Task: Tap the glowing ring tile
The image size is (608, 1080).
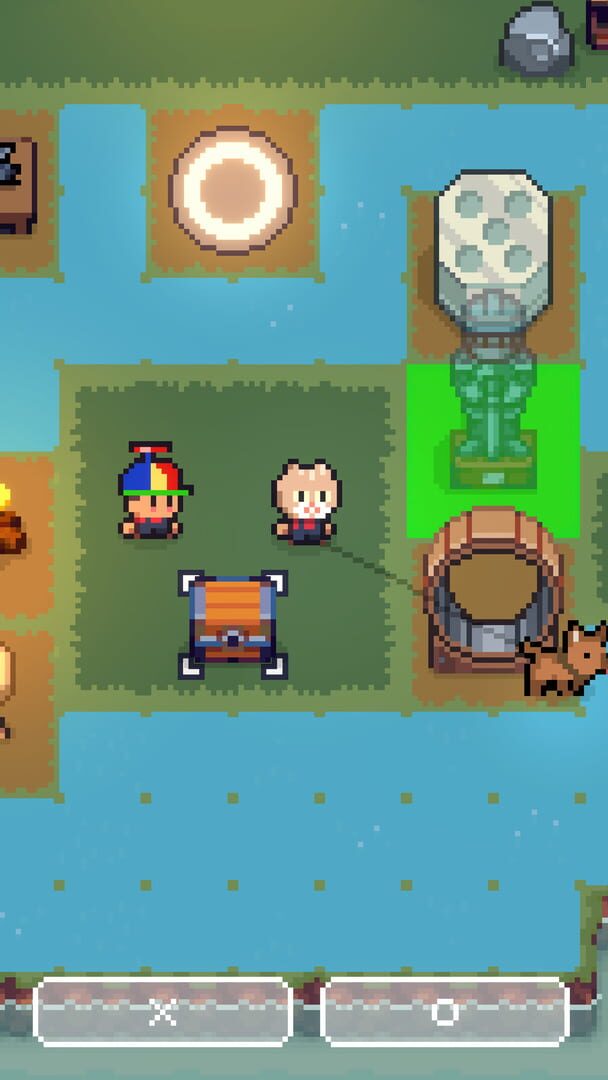Action: (x=233, y=190)
